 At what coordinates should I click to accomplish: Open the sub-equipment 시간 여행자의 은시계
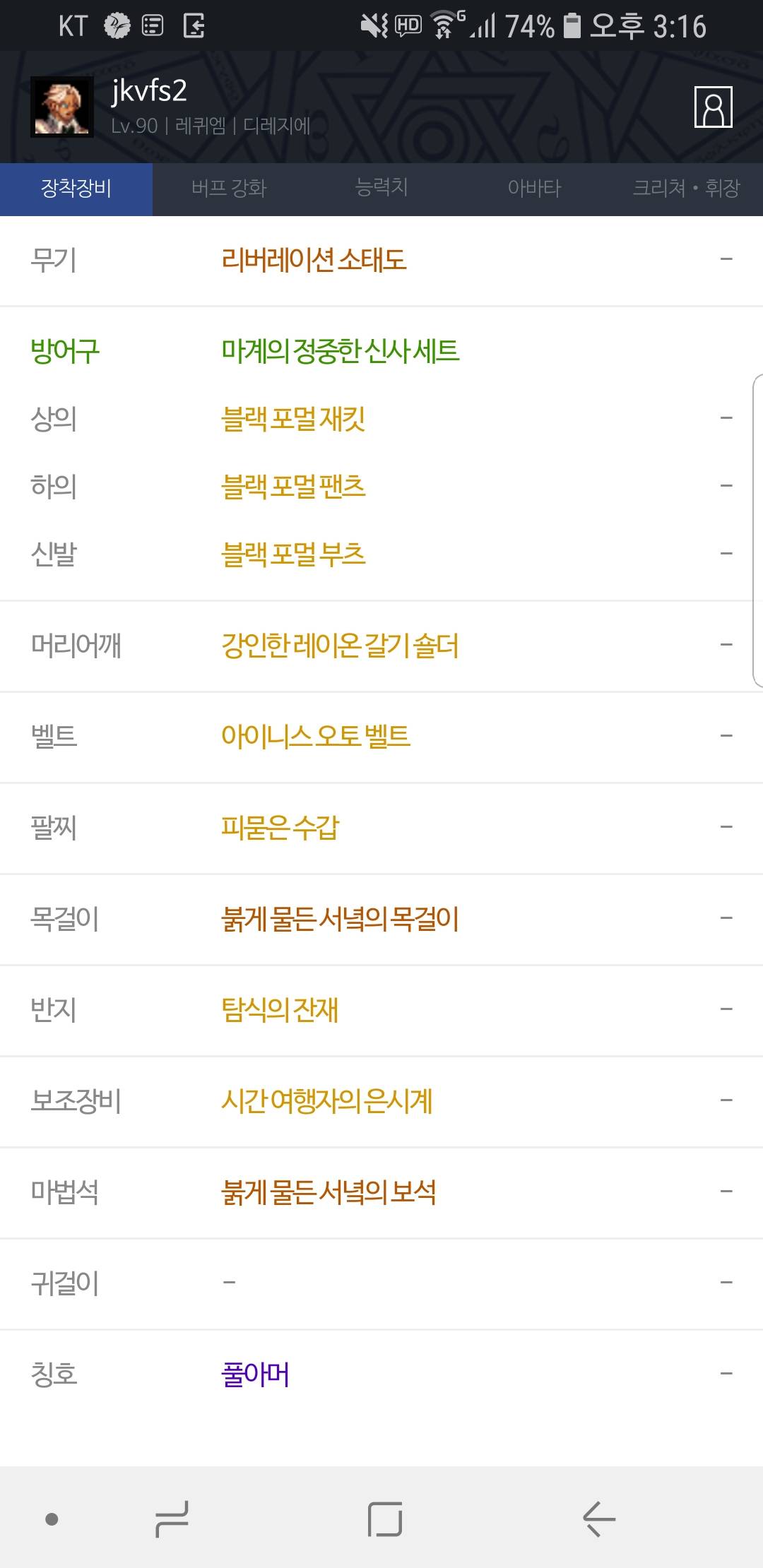[x=326, y=1101]
